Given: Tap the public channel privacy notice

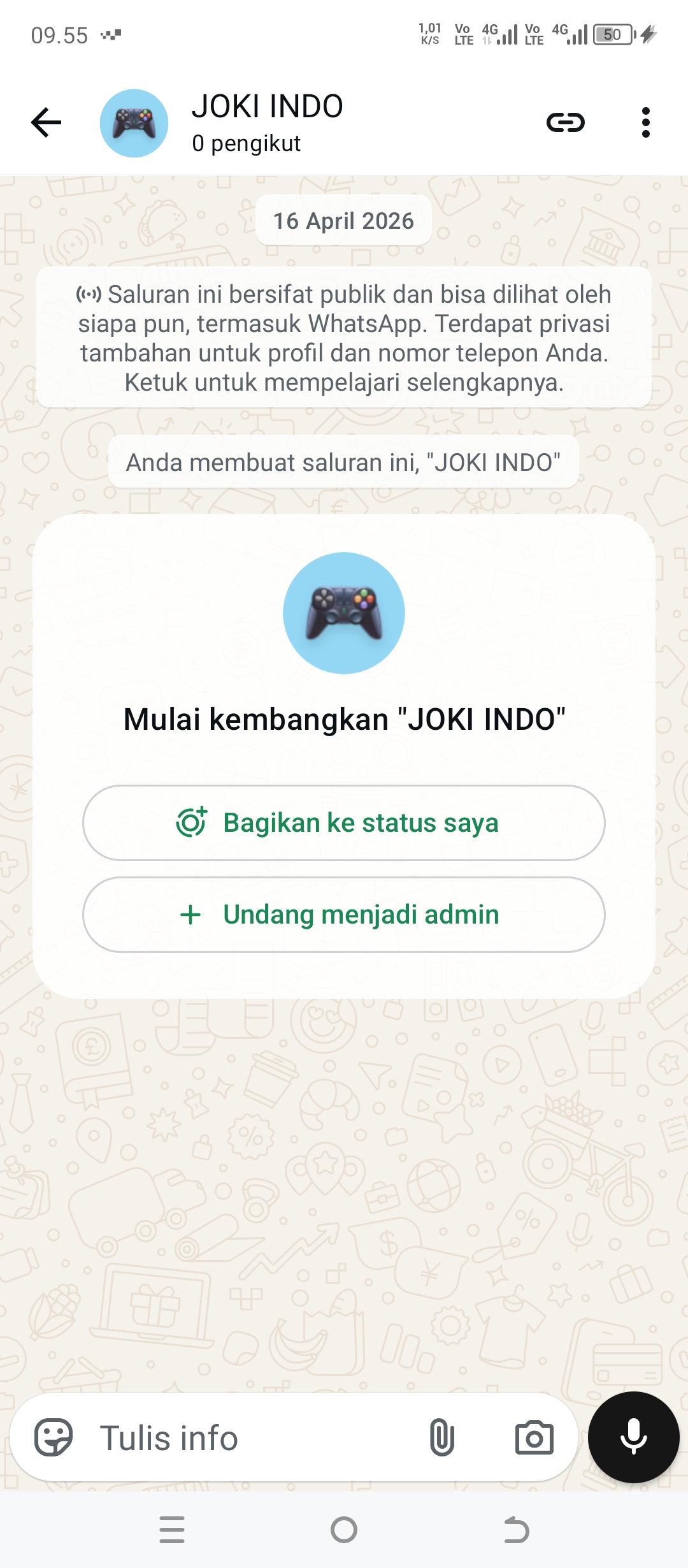Looking at the screenshot, I should pyautogui.click(x=344, y=338).
